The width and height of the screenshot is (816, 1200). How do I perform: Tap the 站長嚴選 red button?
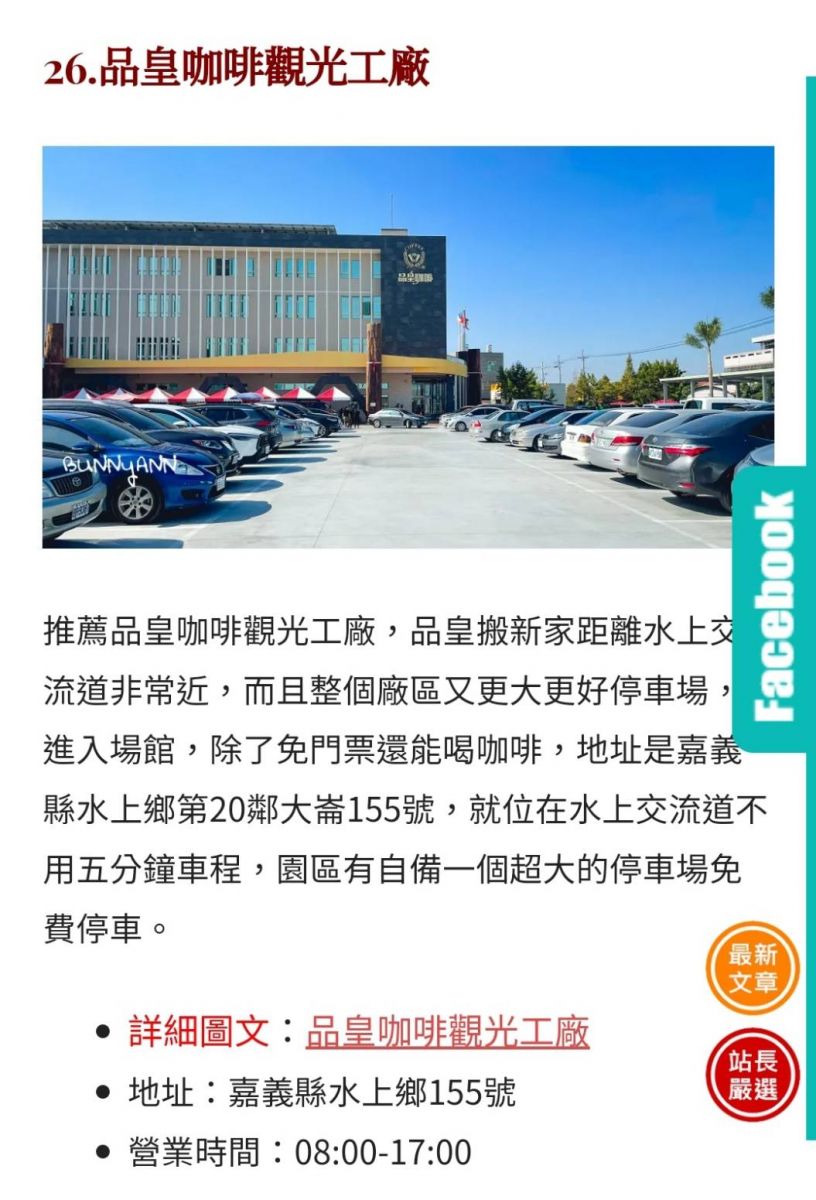click(x=753, y=1075)
